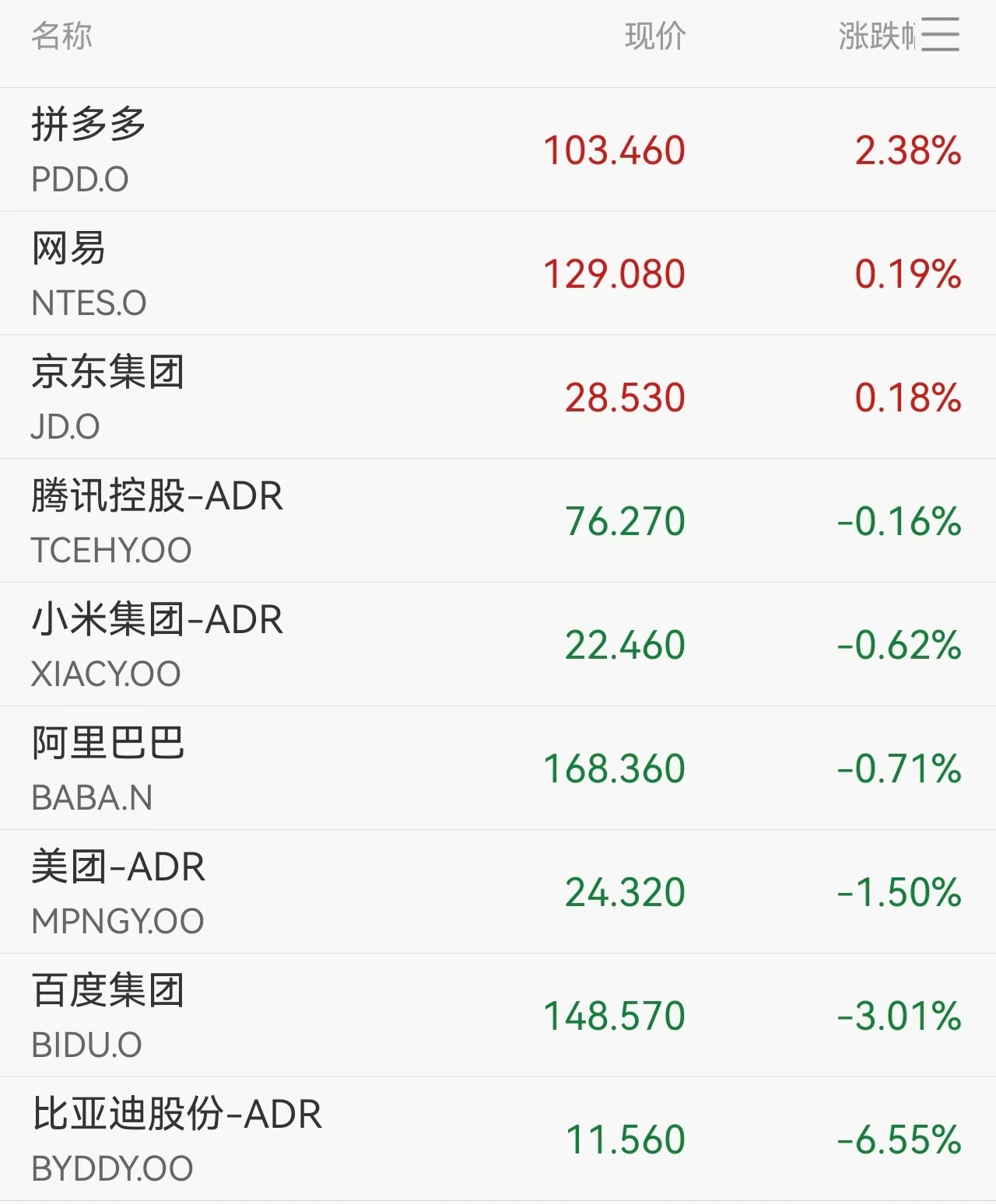The width and height of the screenshot is (996, 1204).
Task: Open the column menu icon in the header
Action: click(940, 36)
